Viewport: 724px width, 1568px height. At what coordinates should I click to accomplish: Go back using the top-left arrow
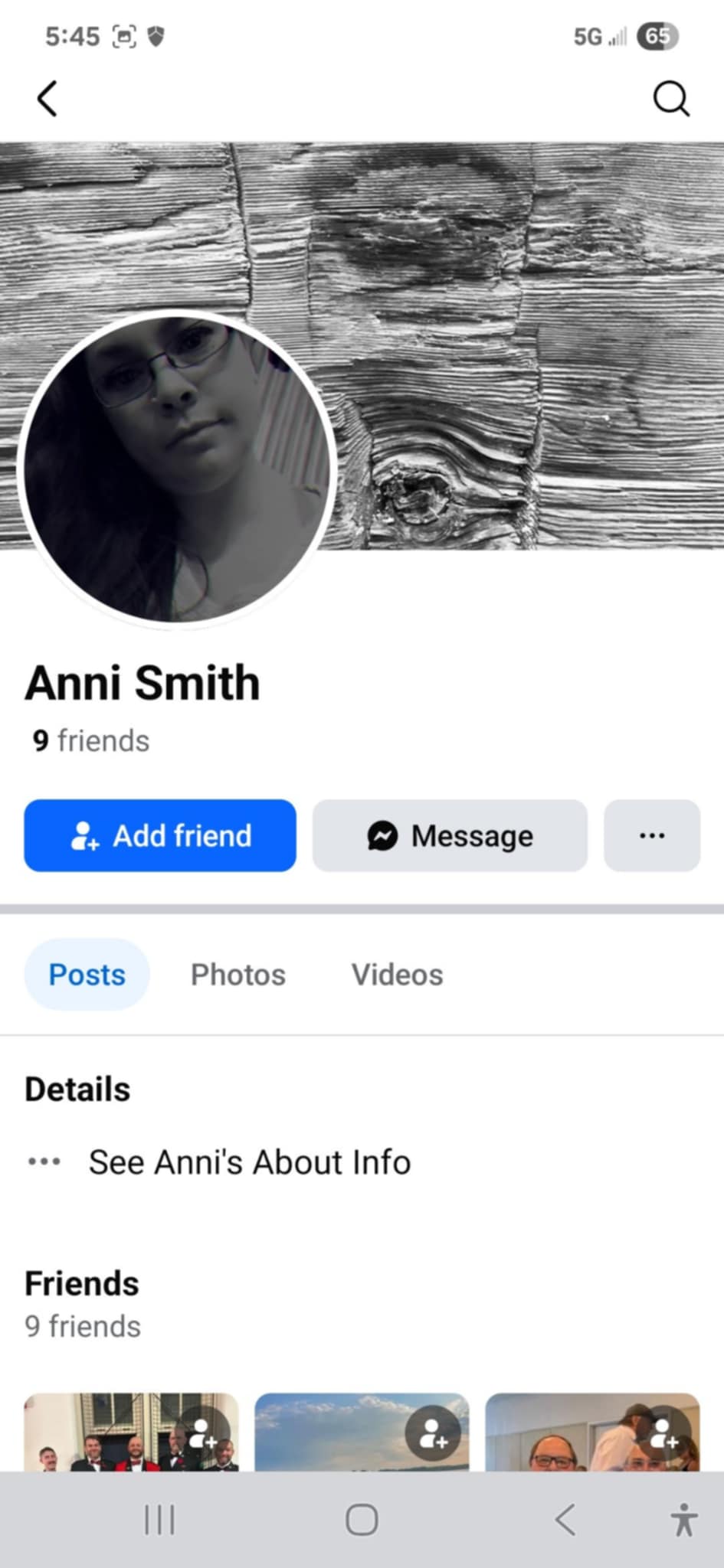48,99
